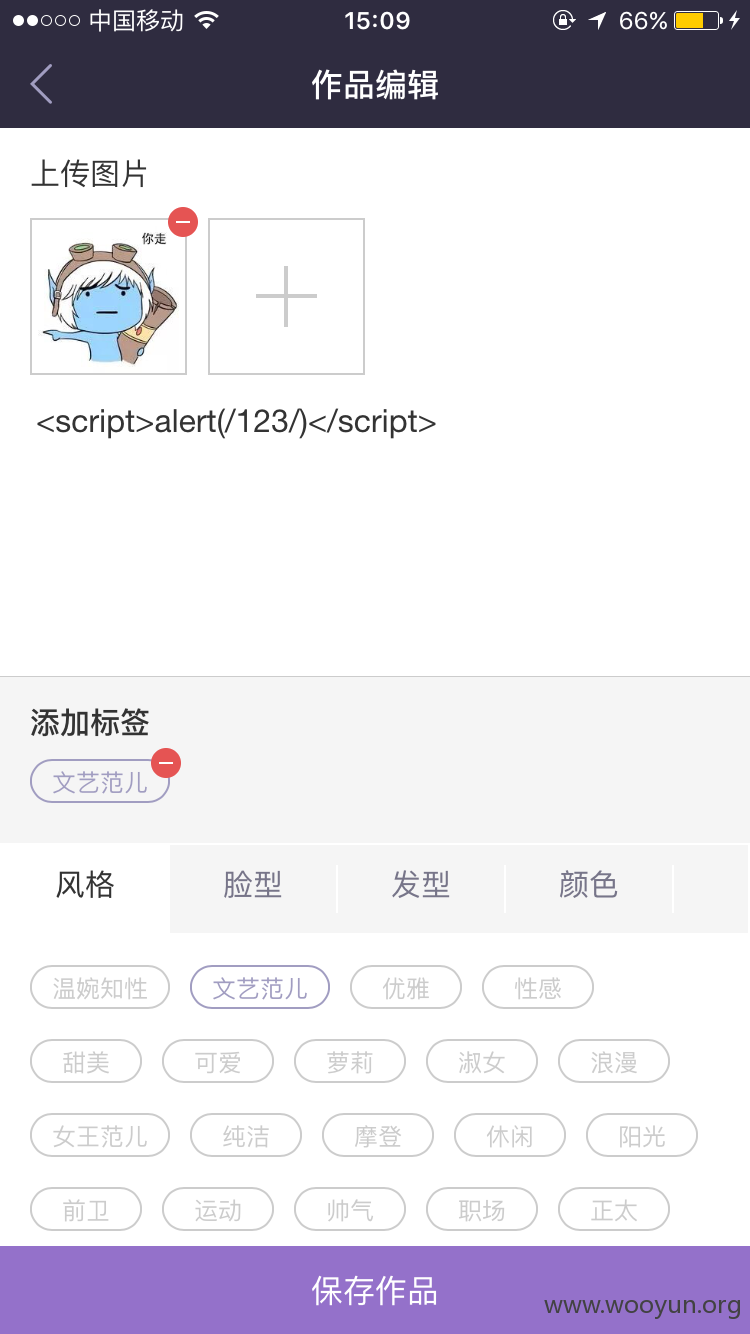Image resolution: width=750 pixels, height=1334 pixels.
Task: Save the work with 保存作品
Action: [x=375, y=1290]
